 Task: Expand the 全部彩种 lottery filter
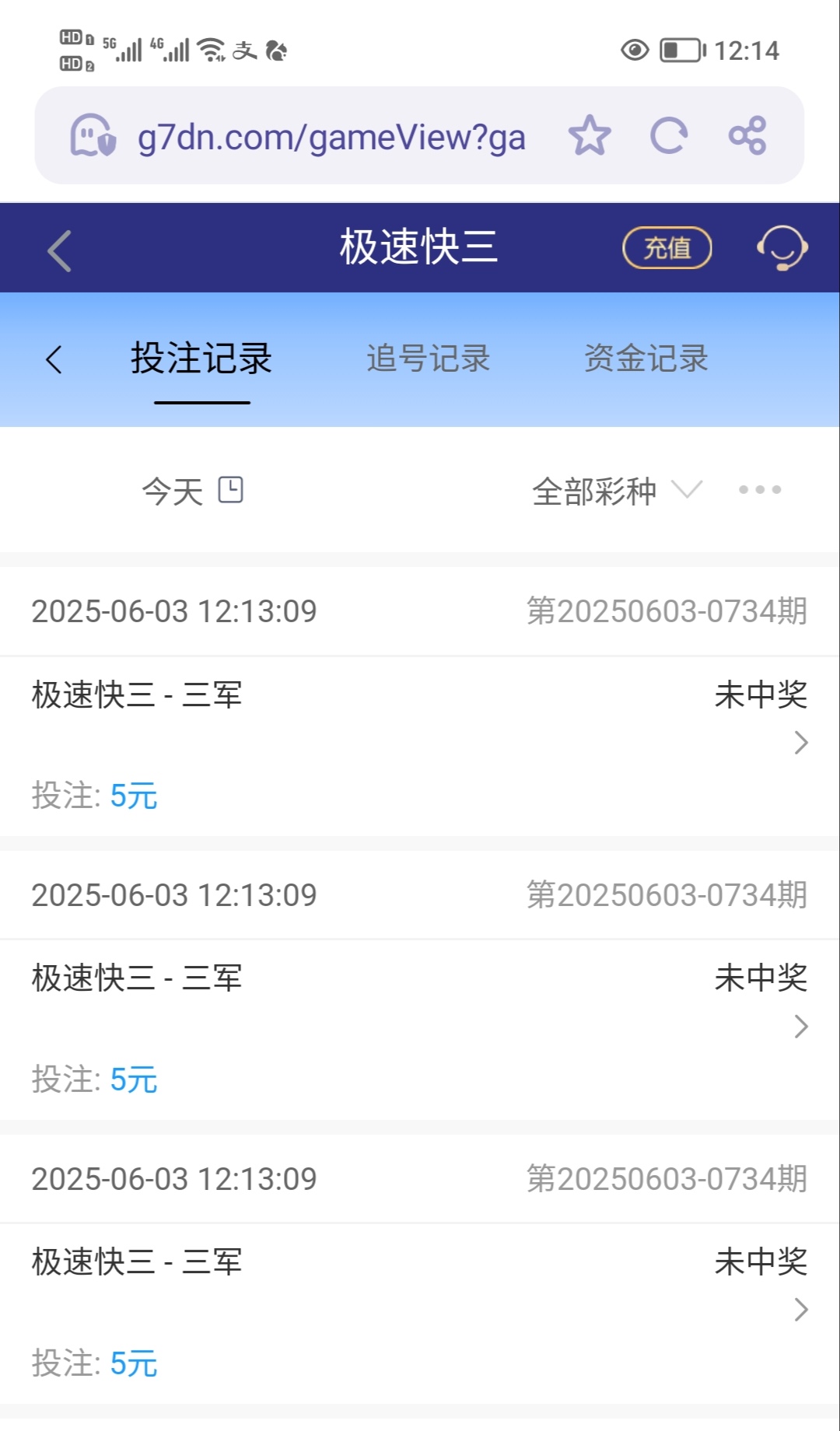point(616,491)
